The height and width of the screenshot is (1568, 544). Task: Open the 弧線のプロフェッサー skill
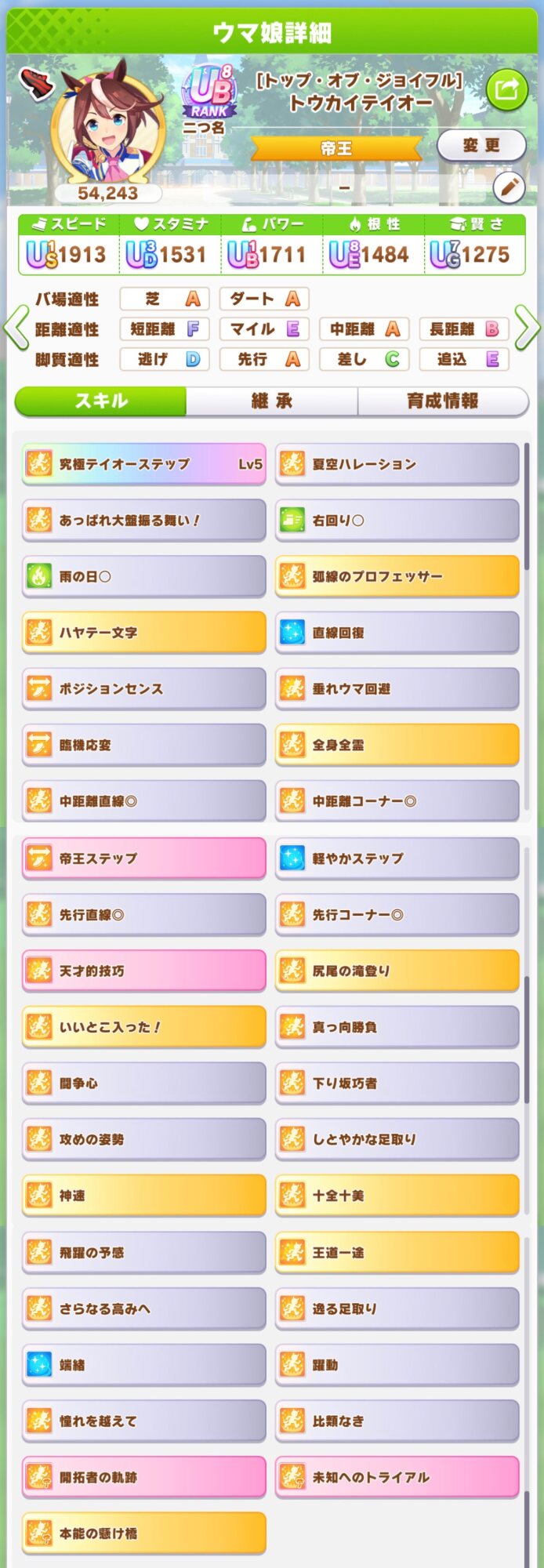pos(397,576)
